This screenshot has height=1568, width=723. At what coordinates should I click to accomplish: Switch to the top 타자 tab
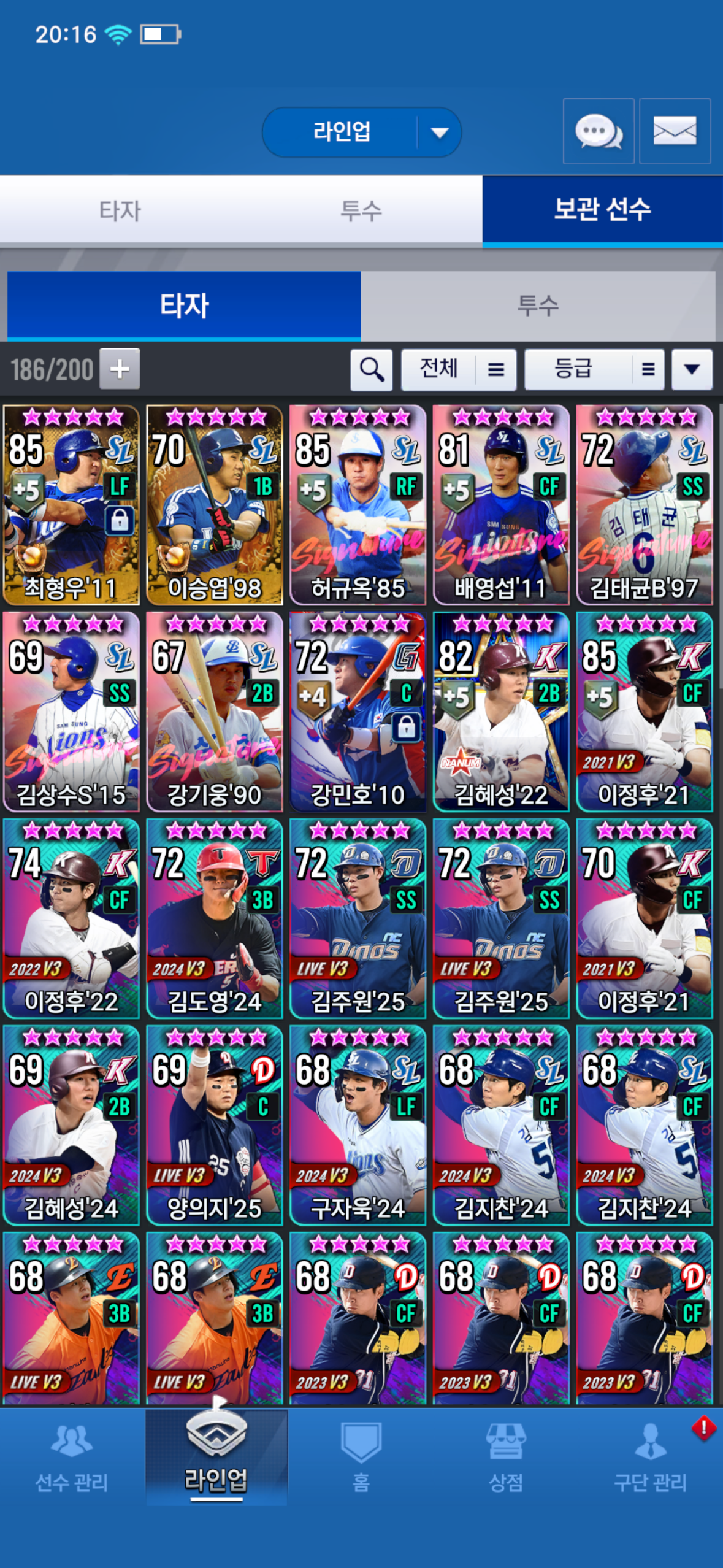(x=120, y=210)
